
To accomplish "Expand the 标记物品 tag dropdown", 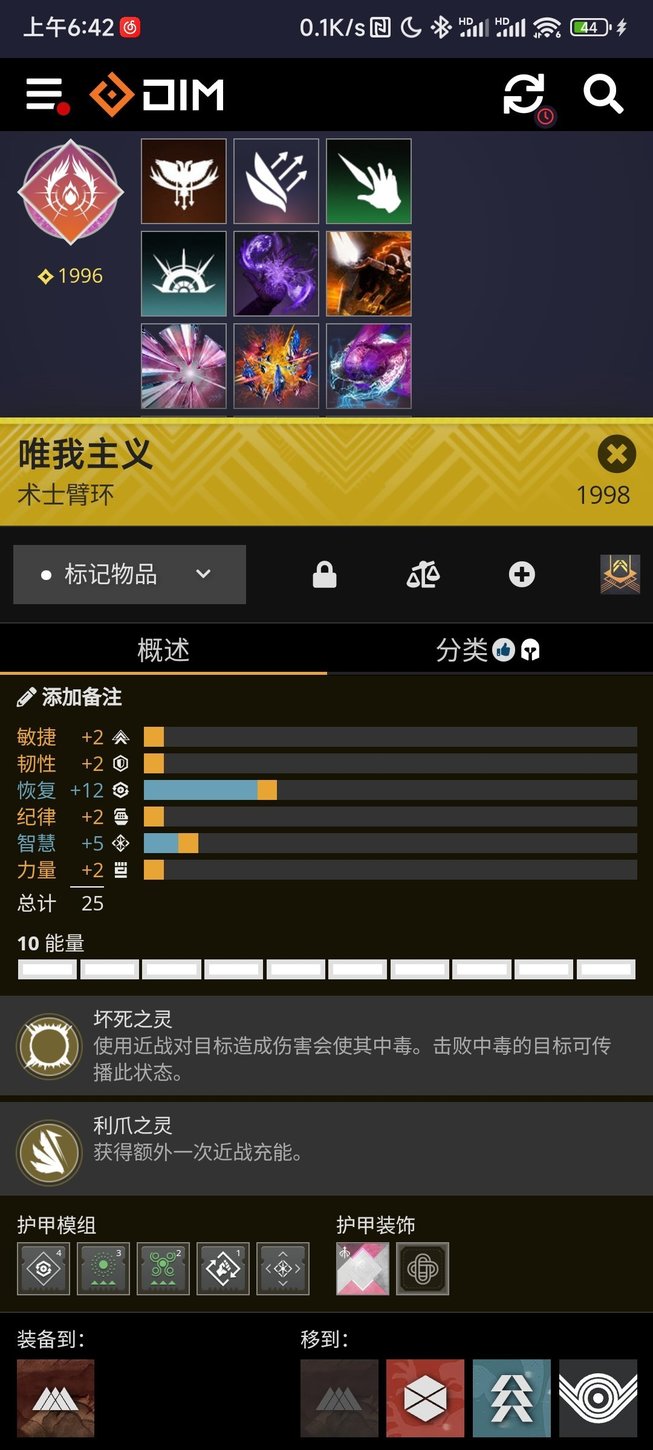I will point(129,574).
